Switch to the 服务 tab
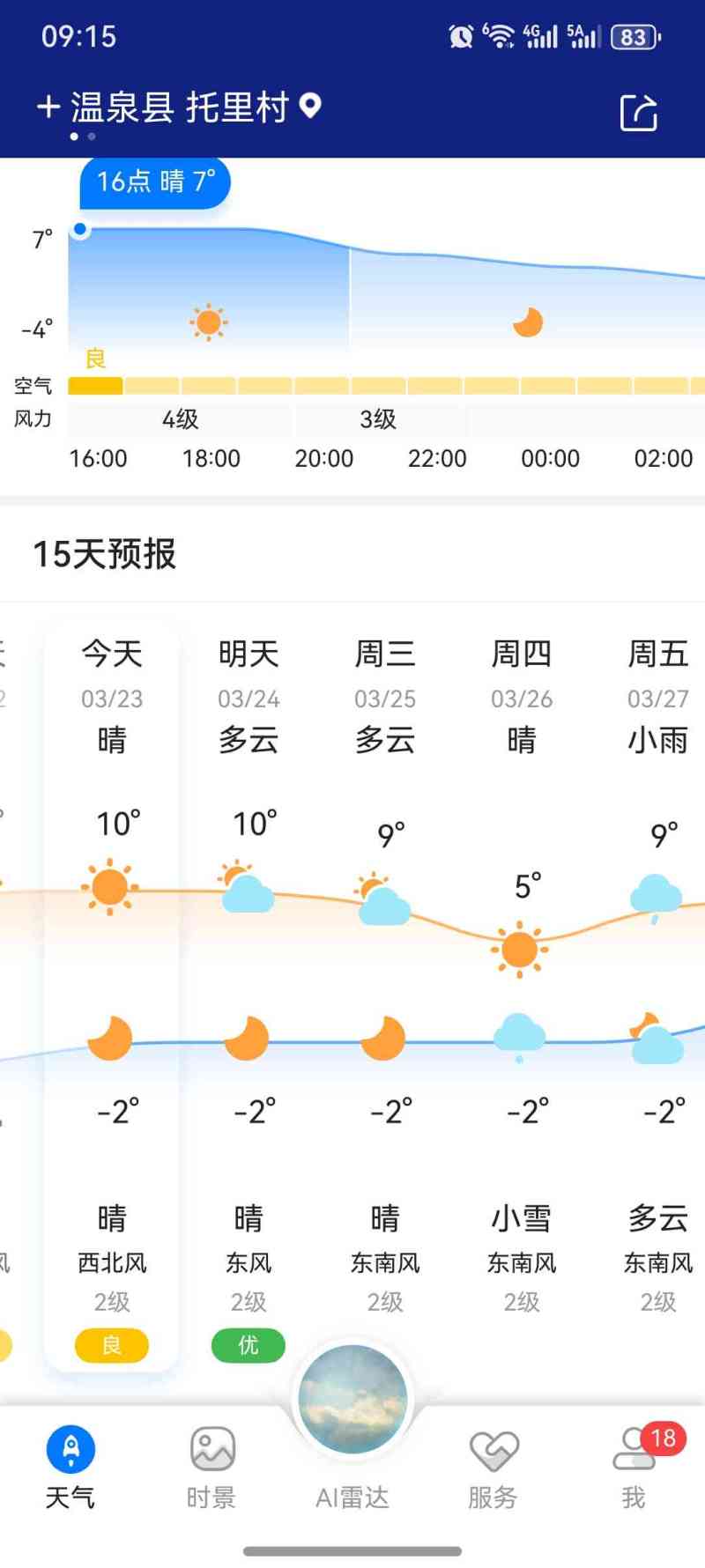 click(493, 1466)
